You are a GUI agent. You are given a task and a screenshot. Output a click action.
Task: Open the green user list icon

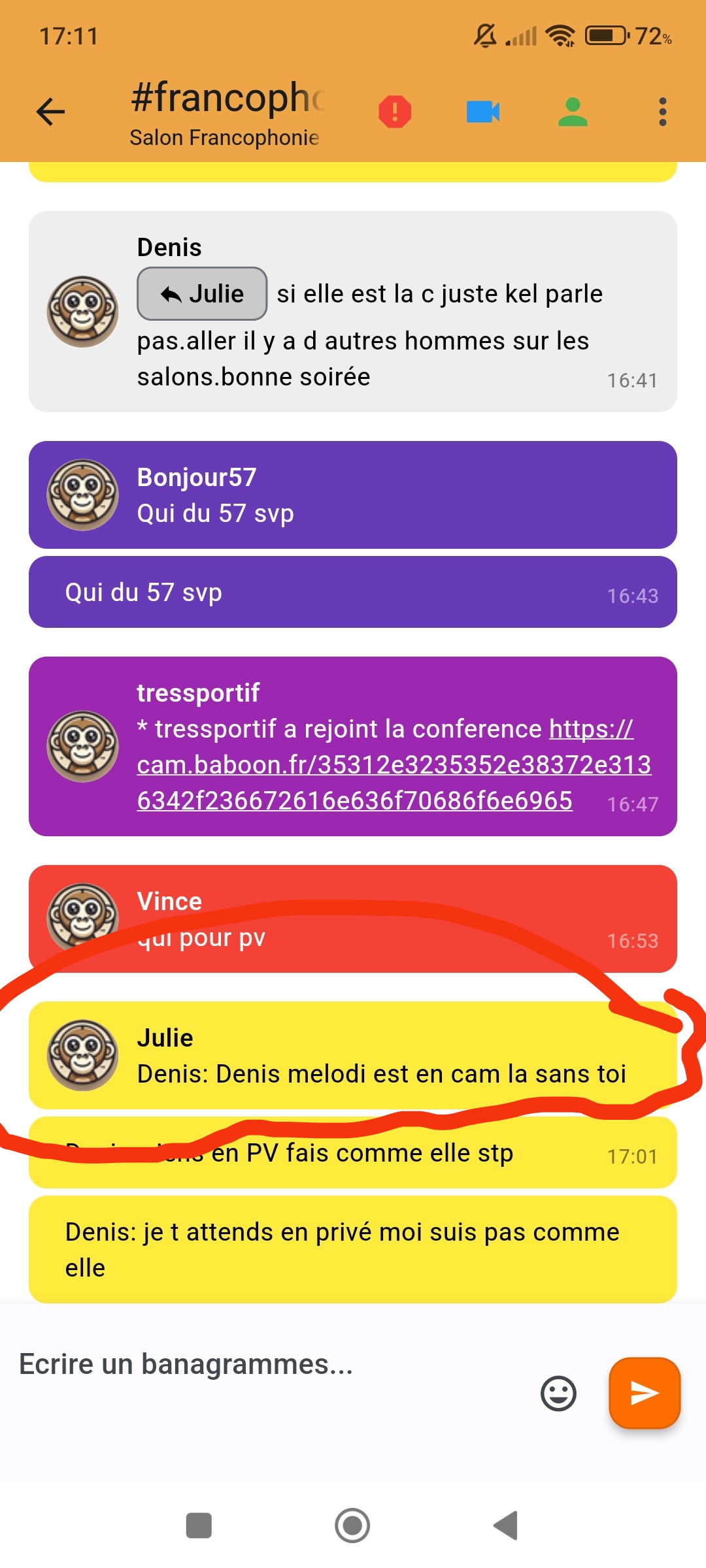(573, 112)
